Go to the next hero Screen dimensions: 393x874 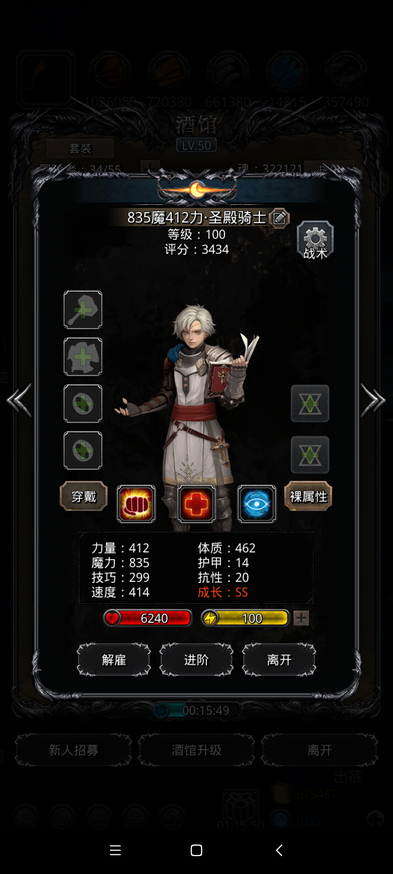[373, 400]
